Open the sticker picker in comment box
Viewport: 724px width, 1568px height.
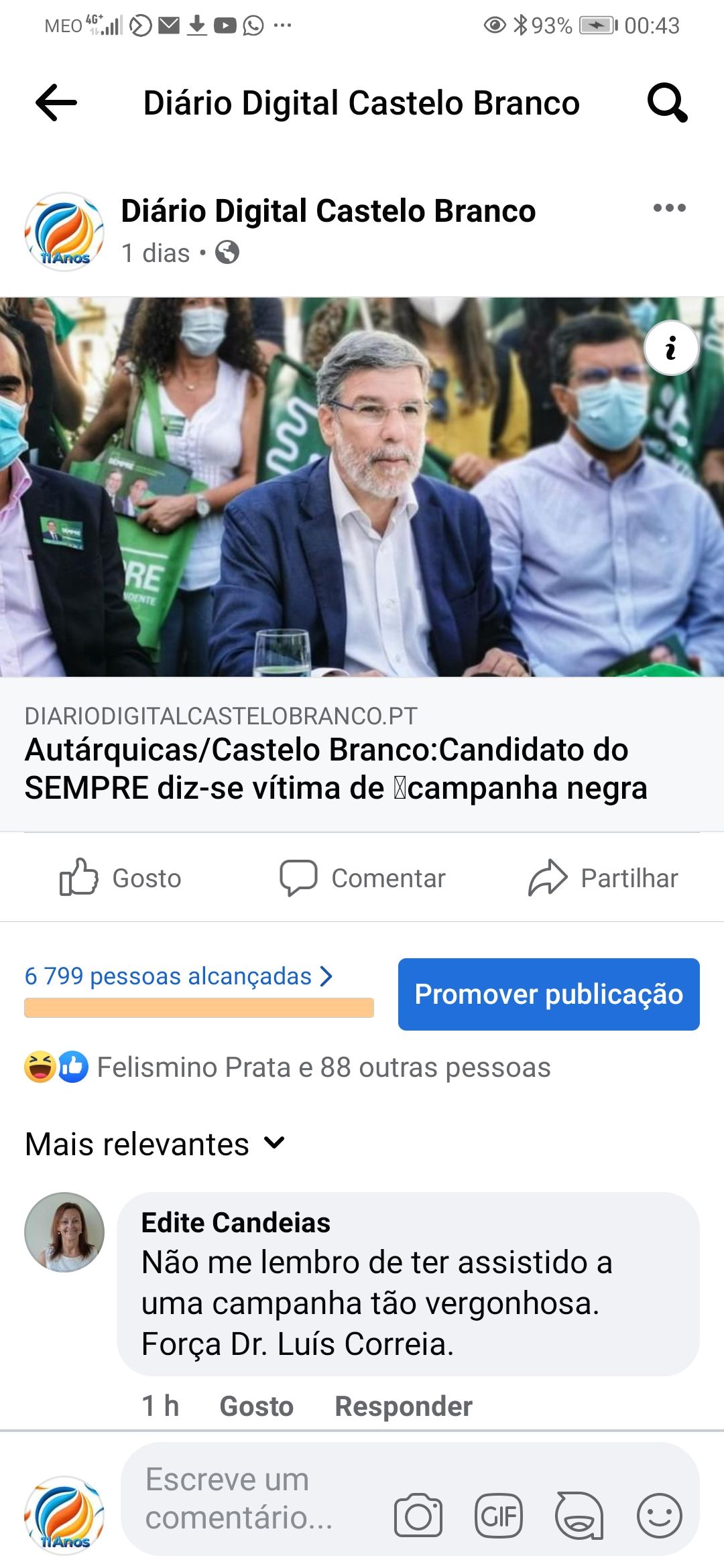coord(579,1516)
